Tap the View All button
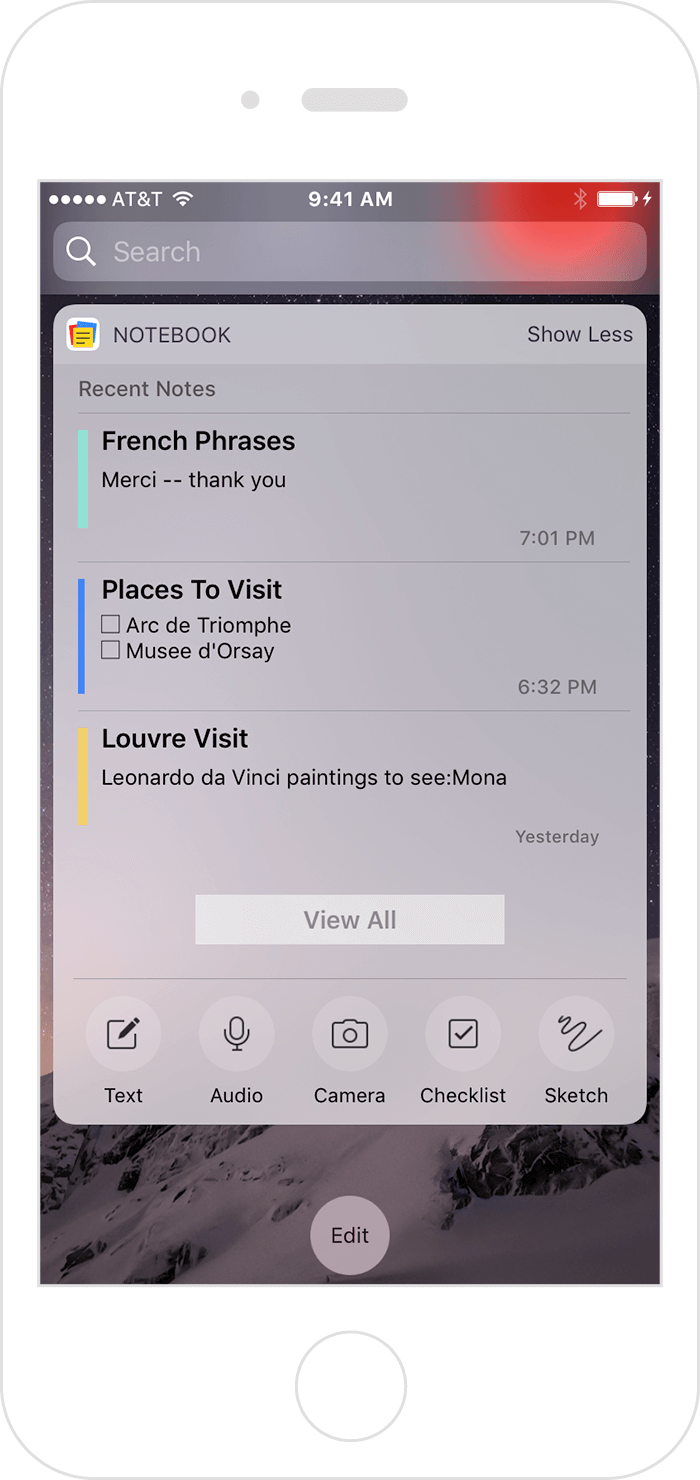Viewport: 700px width, 1480px height. coord(350,920)
